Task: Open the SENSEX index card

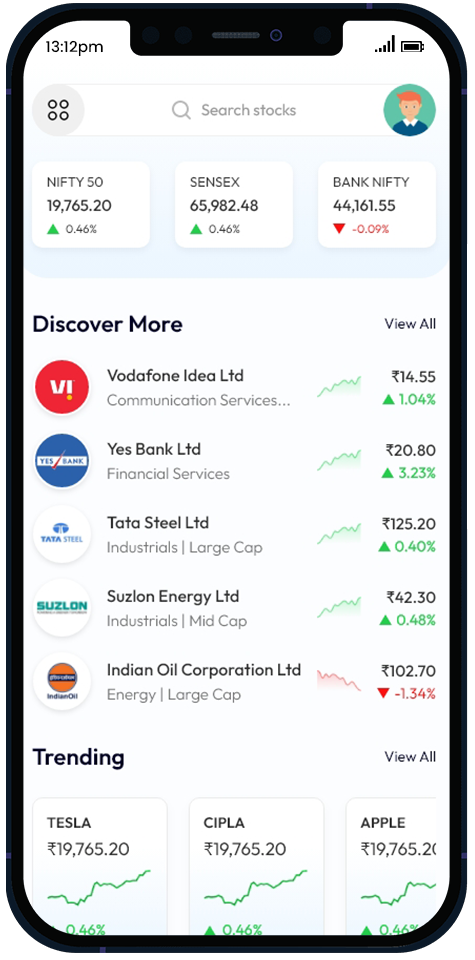Action: (x=234, y=204)
